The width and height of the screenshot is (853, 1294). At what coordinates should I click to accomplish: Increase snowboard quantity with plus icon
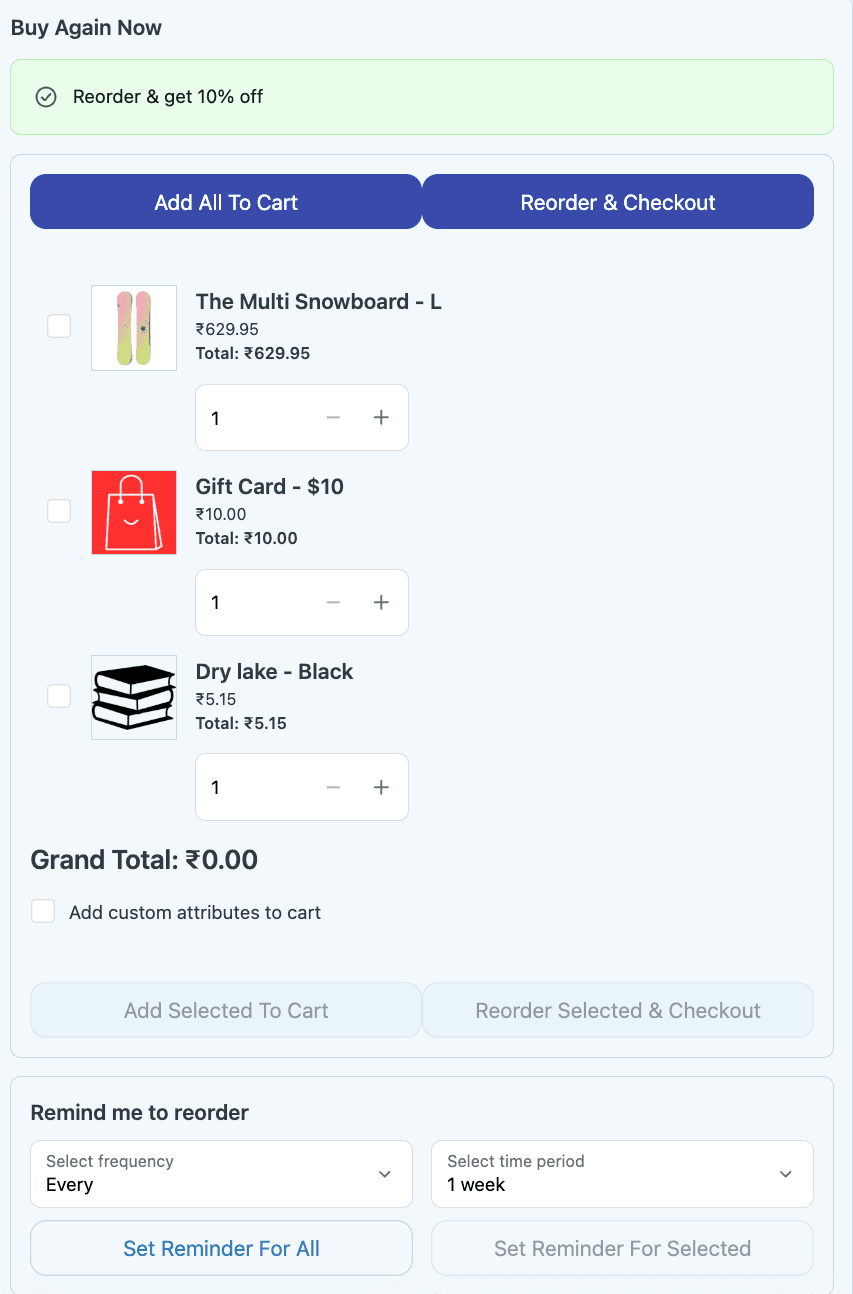381,417
